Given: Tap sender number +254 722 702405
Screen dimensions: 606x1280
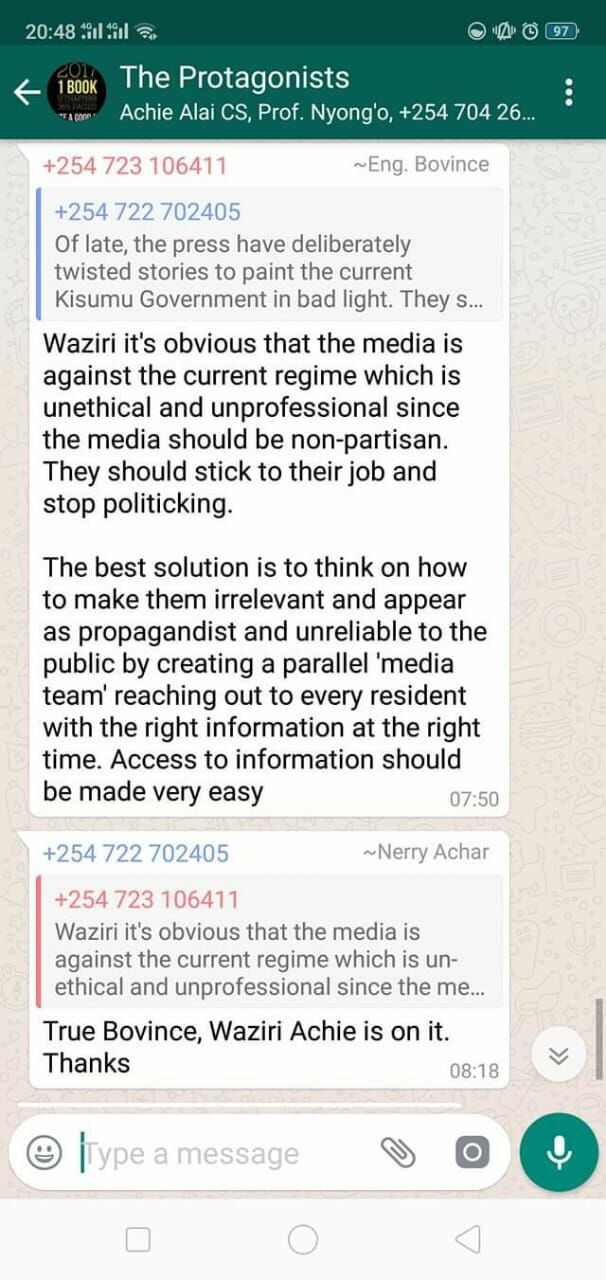Looking at the screenshot, I should click(x=136, y=853).
